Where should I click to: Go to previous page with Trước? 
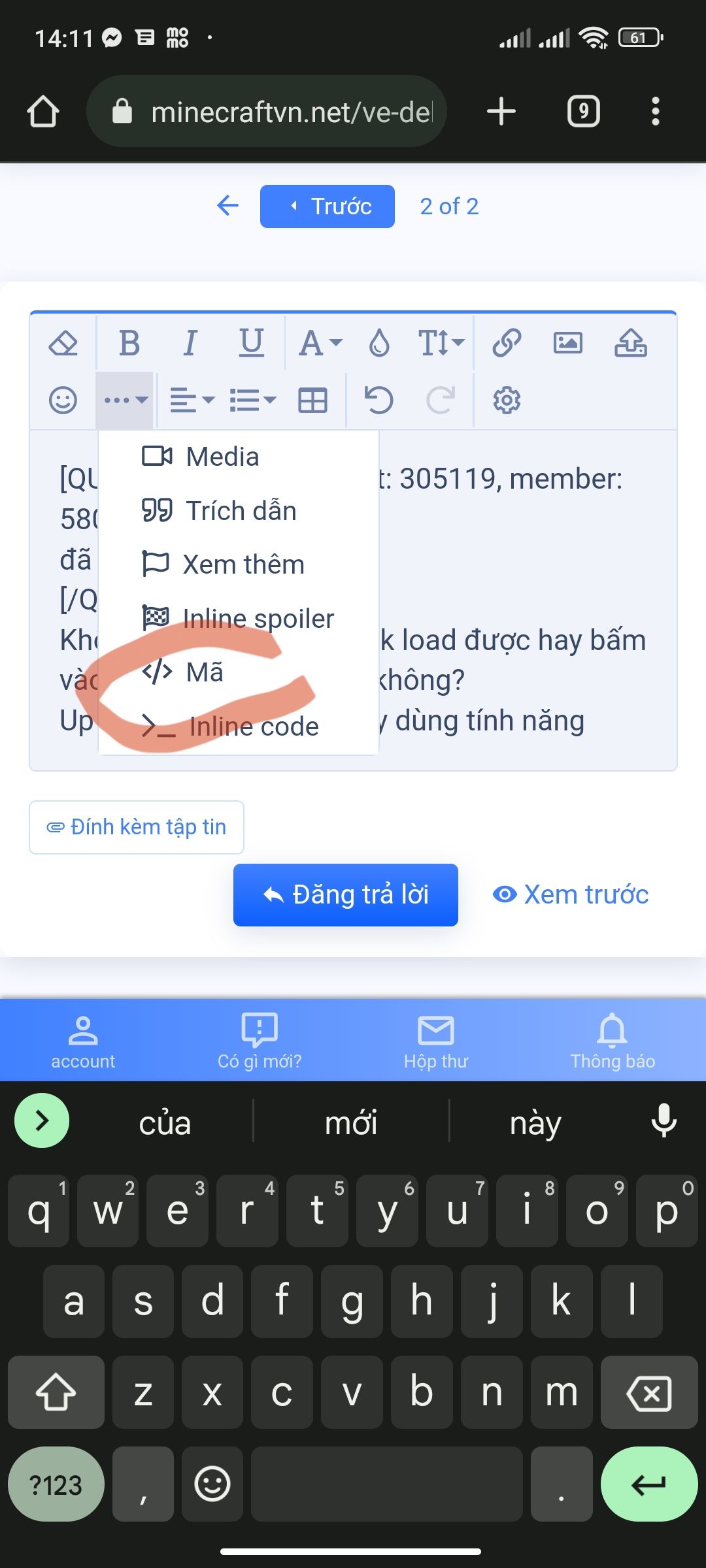(x=328, y=206)
